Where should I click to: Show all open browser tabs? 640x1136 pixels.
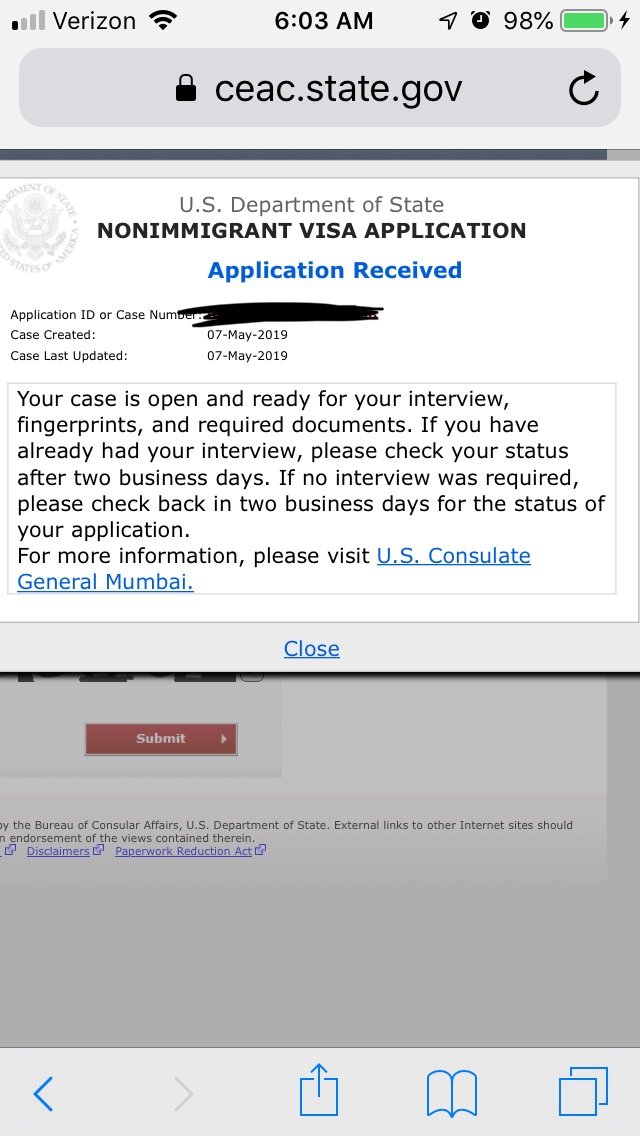[583, 1091]
